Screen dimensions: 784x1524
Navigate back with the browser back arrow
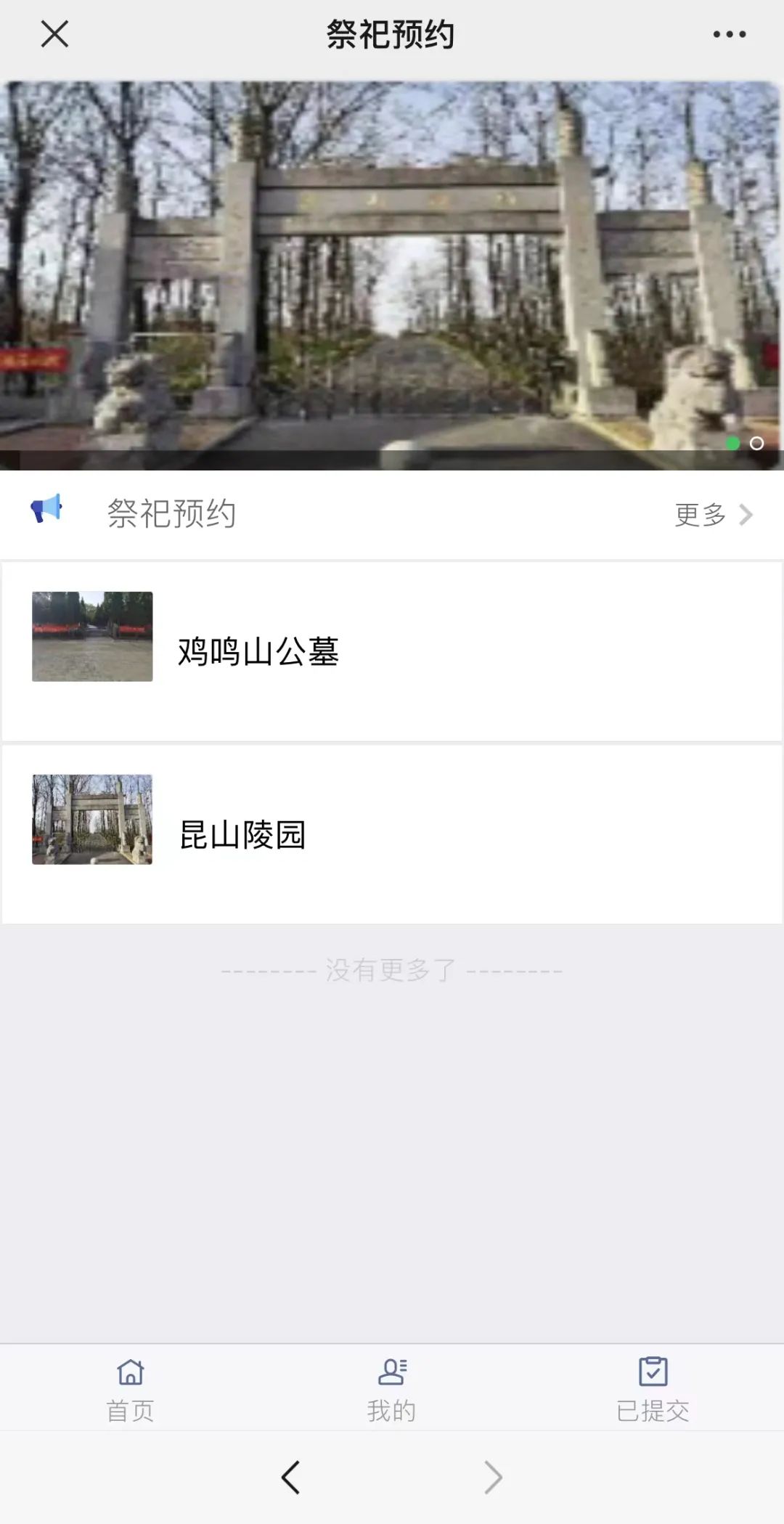pyautogui.click(x=291, y=1478)
